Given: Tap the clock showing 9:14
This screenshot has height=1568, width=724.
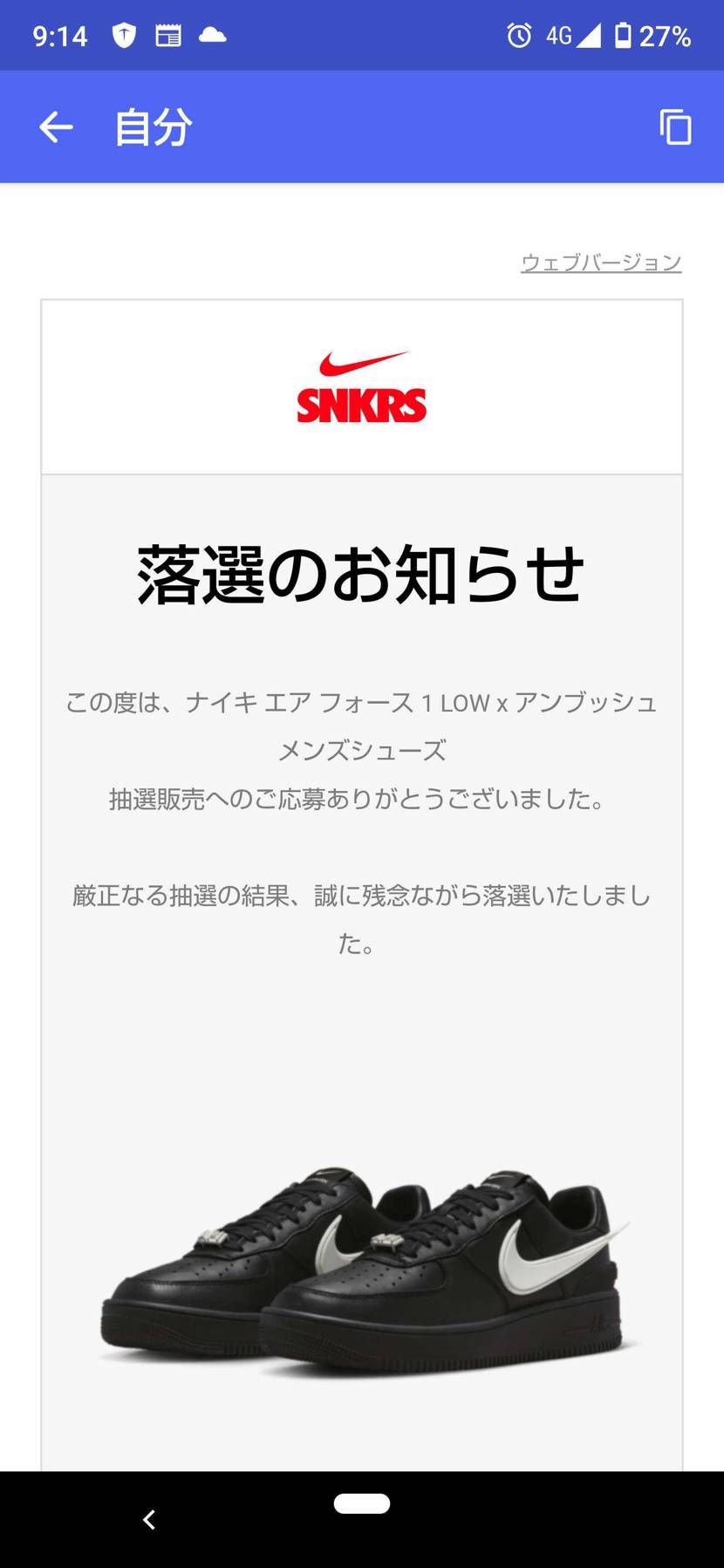Looking at the screenshot, I should coord(58,34).
